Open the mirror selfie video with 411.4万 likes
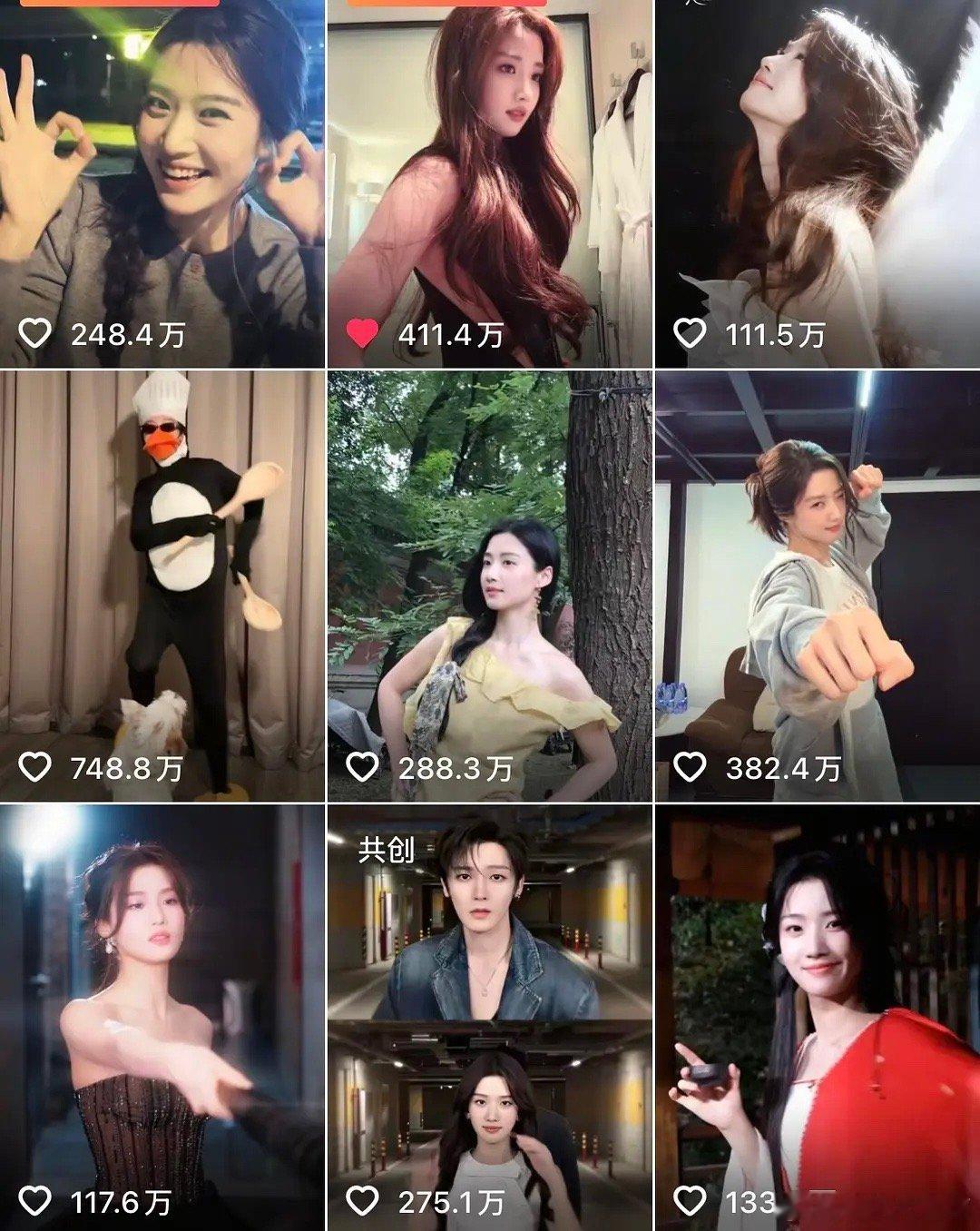Screen dimensions: 980x1231 click(x=490, y=163)
